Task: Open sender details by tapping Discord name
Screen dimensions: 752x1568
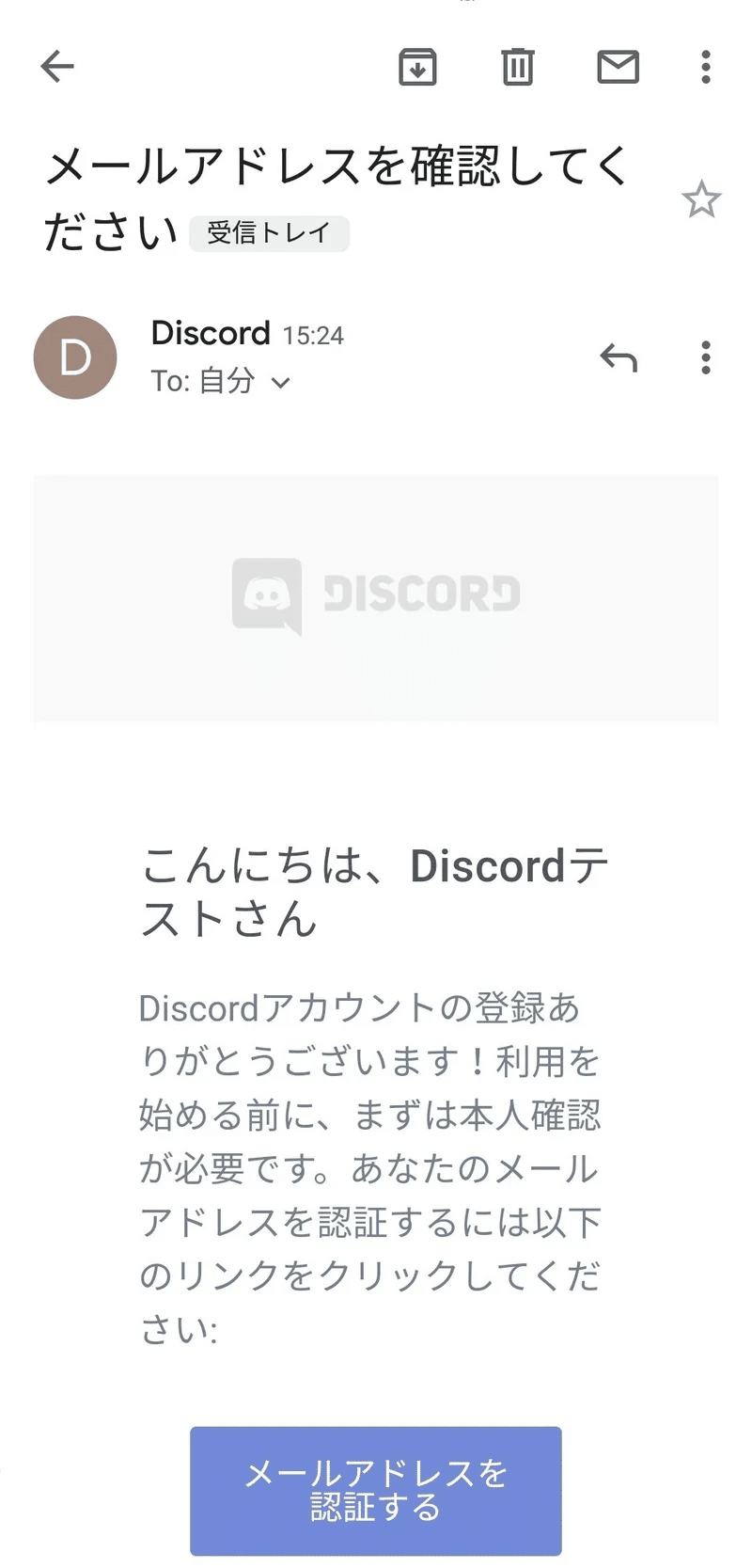Action: 211,332
